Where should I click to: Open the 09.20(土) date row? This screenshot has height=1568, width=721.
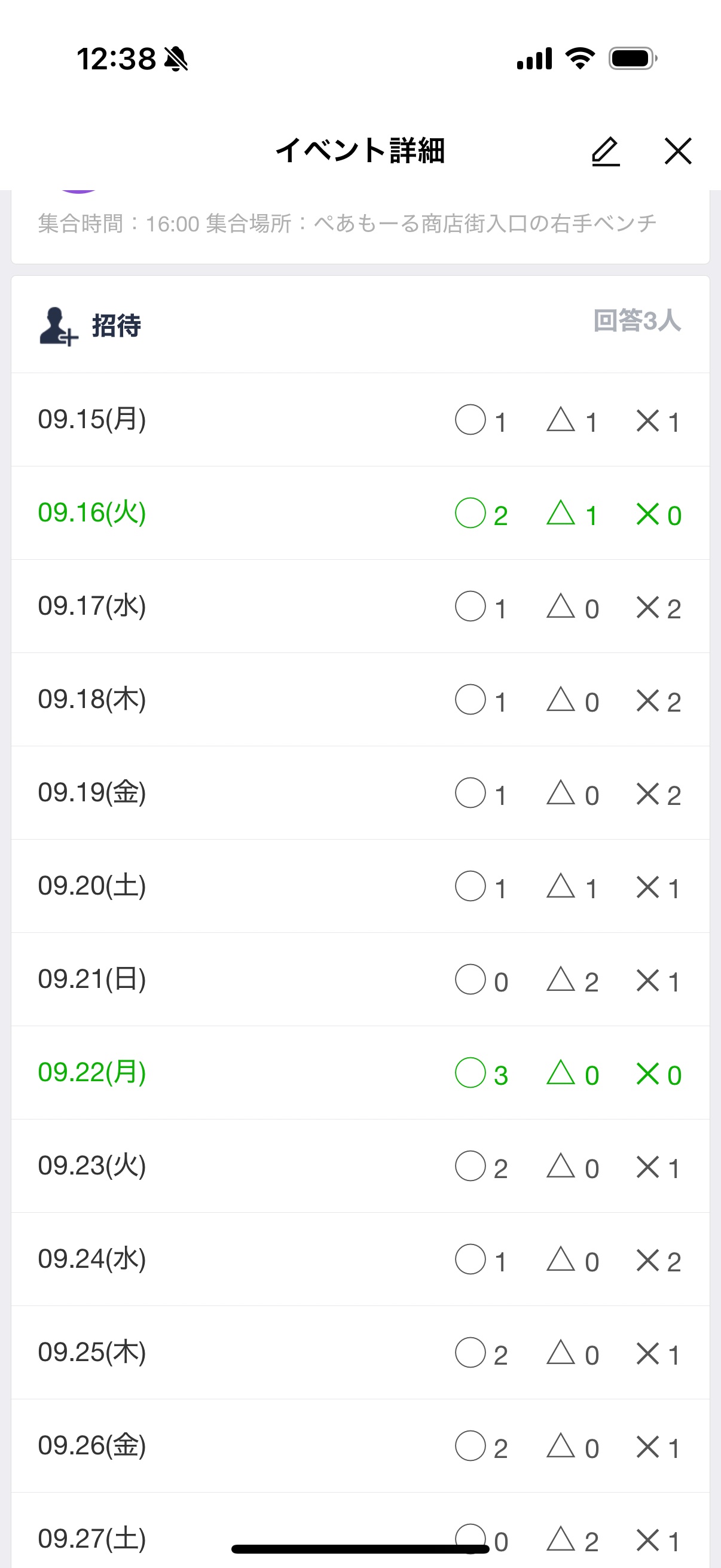[x=360, y=886]
